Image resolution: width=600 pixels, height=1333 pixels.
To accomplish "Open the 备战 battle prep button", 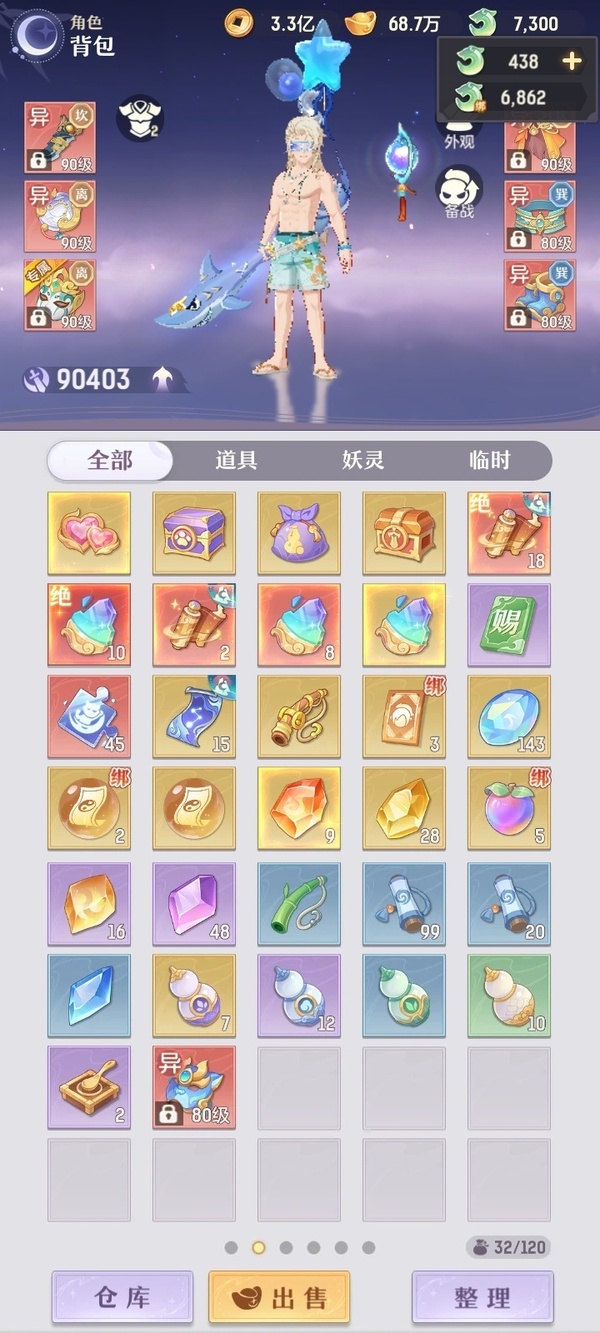I will [x=459, y=191].
